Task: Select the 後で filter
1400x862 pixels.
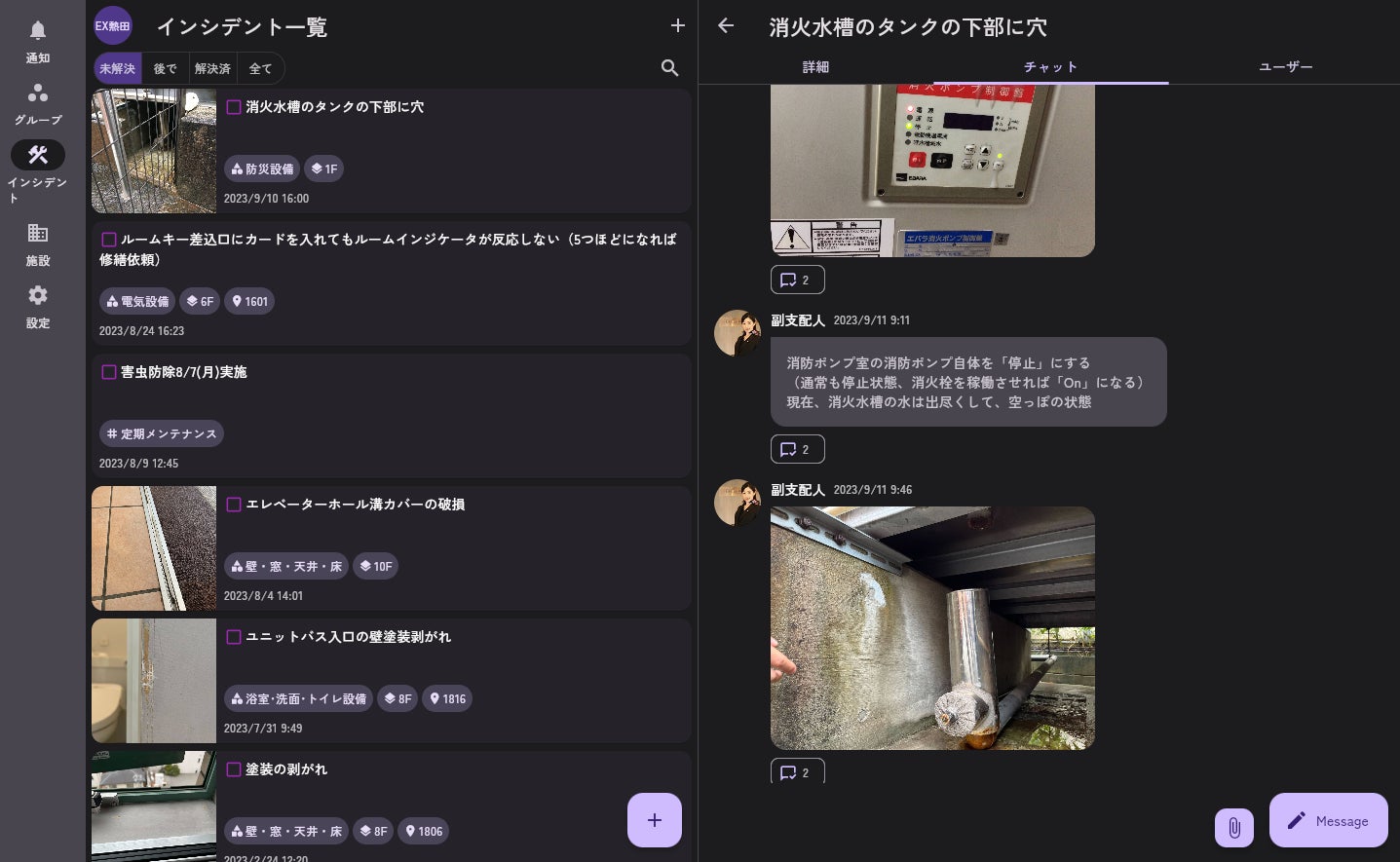Action: click(166, 69)
